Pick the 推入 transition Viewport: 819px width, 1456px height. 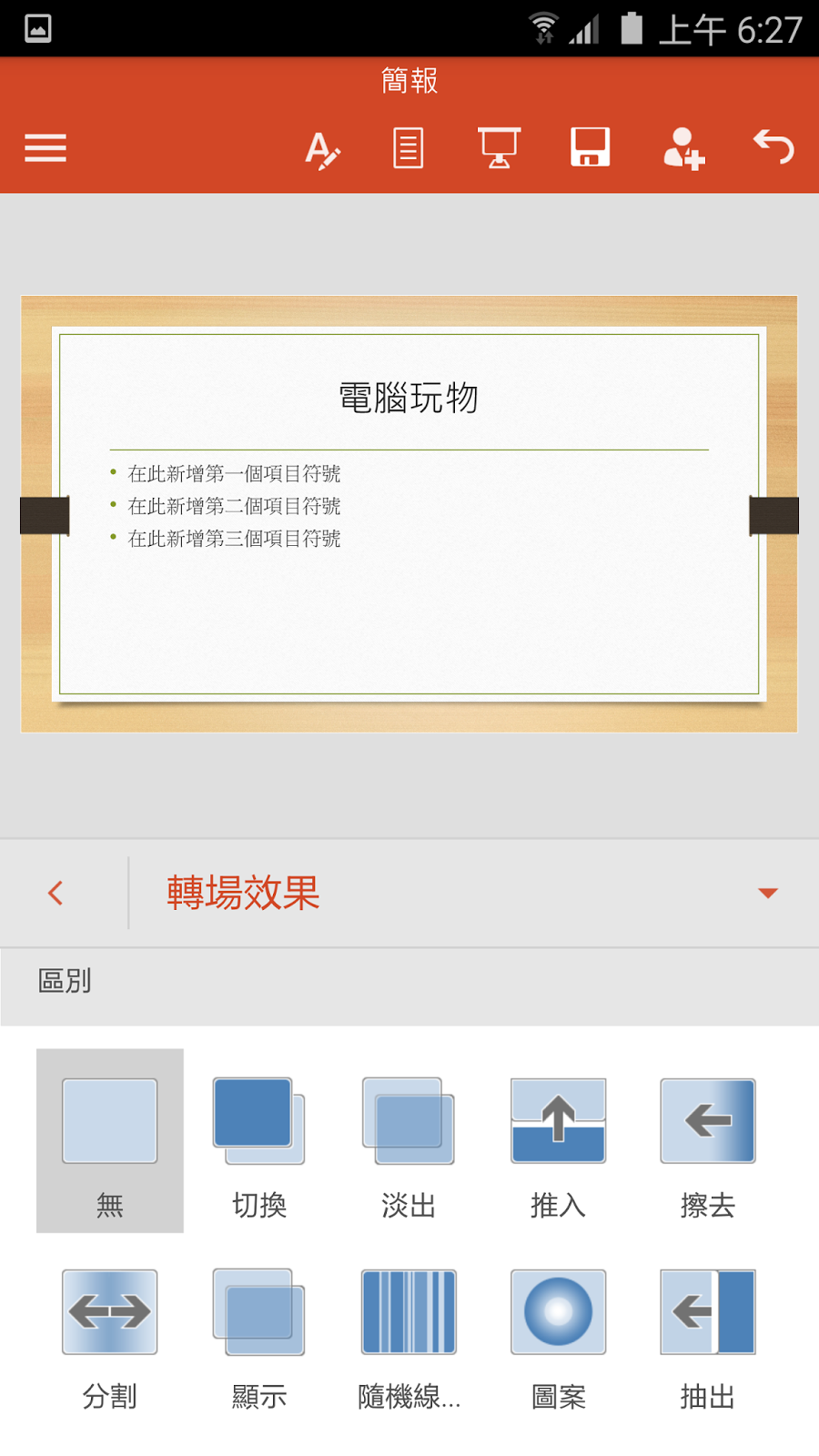coord(558,1140)
